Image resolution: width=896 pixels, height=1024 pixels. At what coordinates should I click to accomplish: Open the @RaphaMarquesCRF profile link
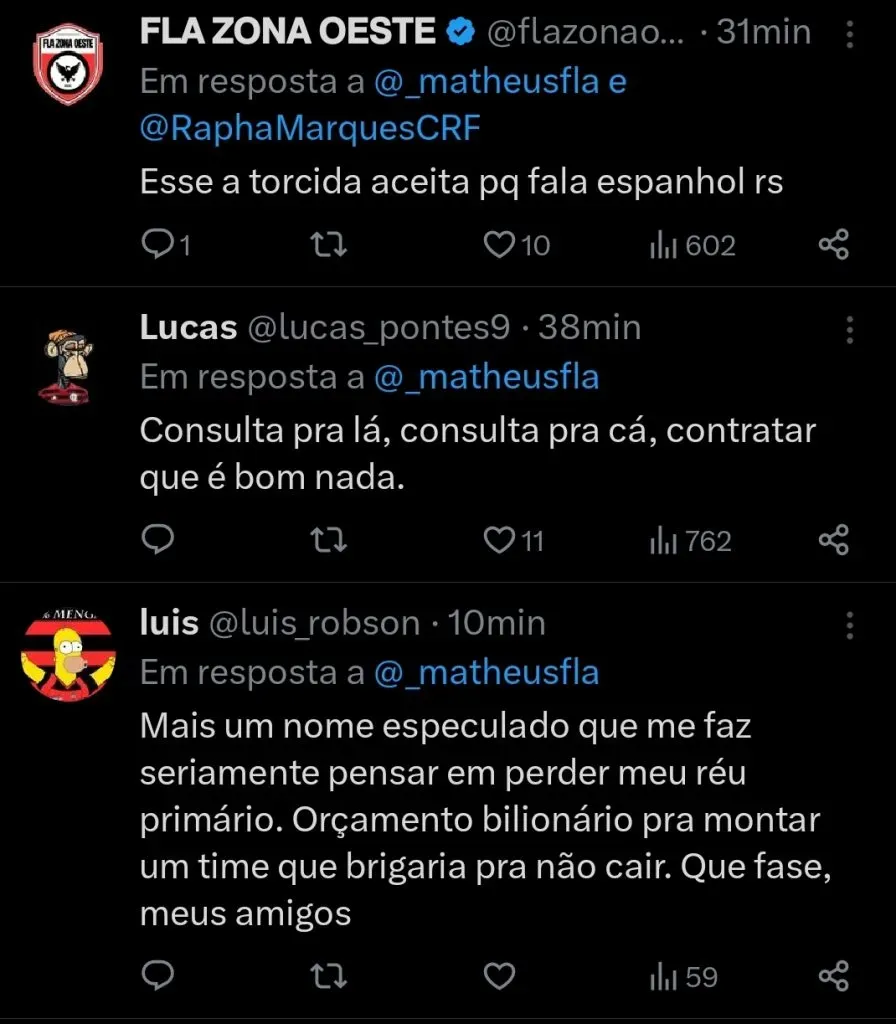click(310, 128)
